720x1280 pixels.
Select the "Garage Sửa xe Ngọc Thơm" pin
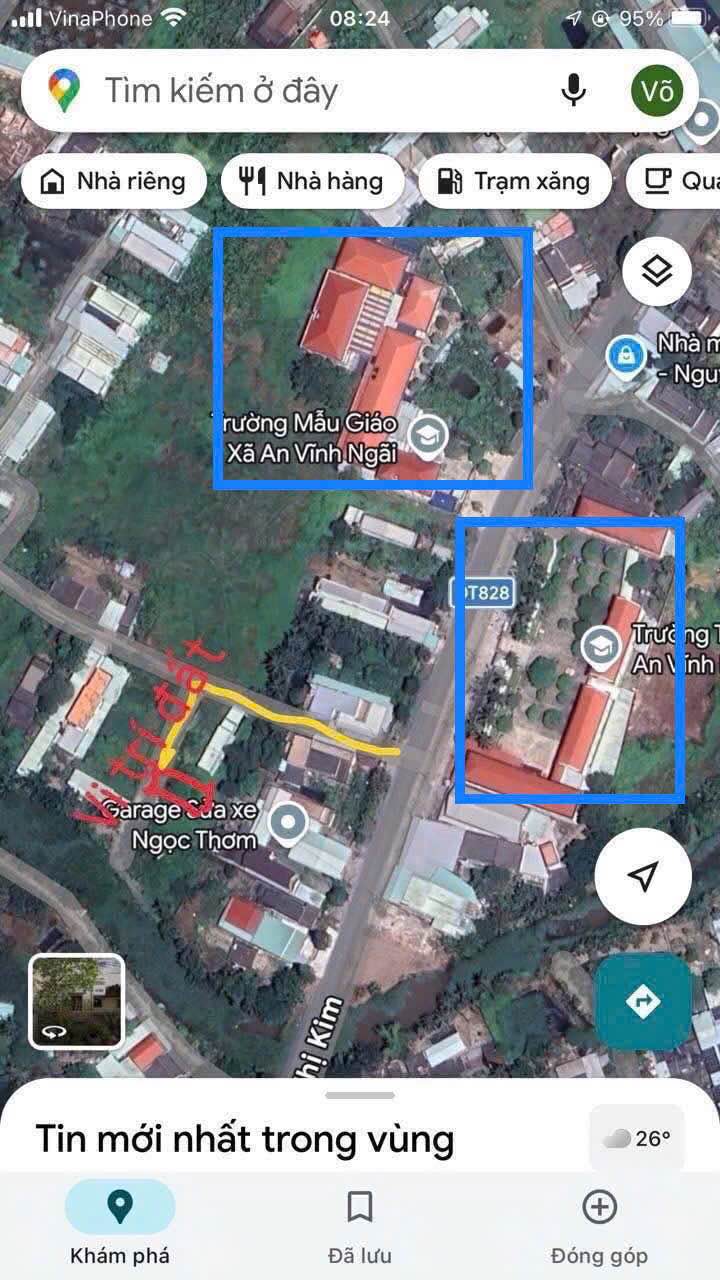pyautogui.click(x=289, y=824)
